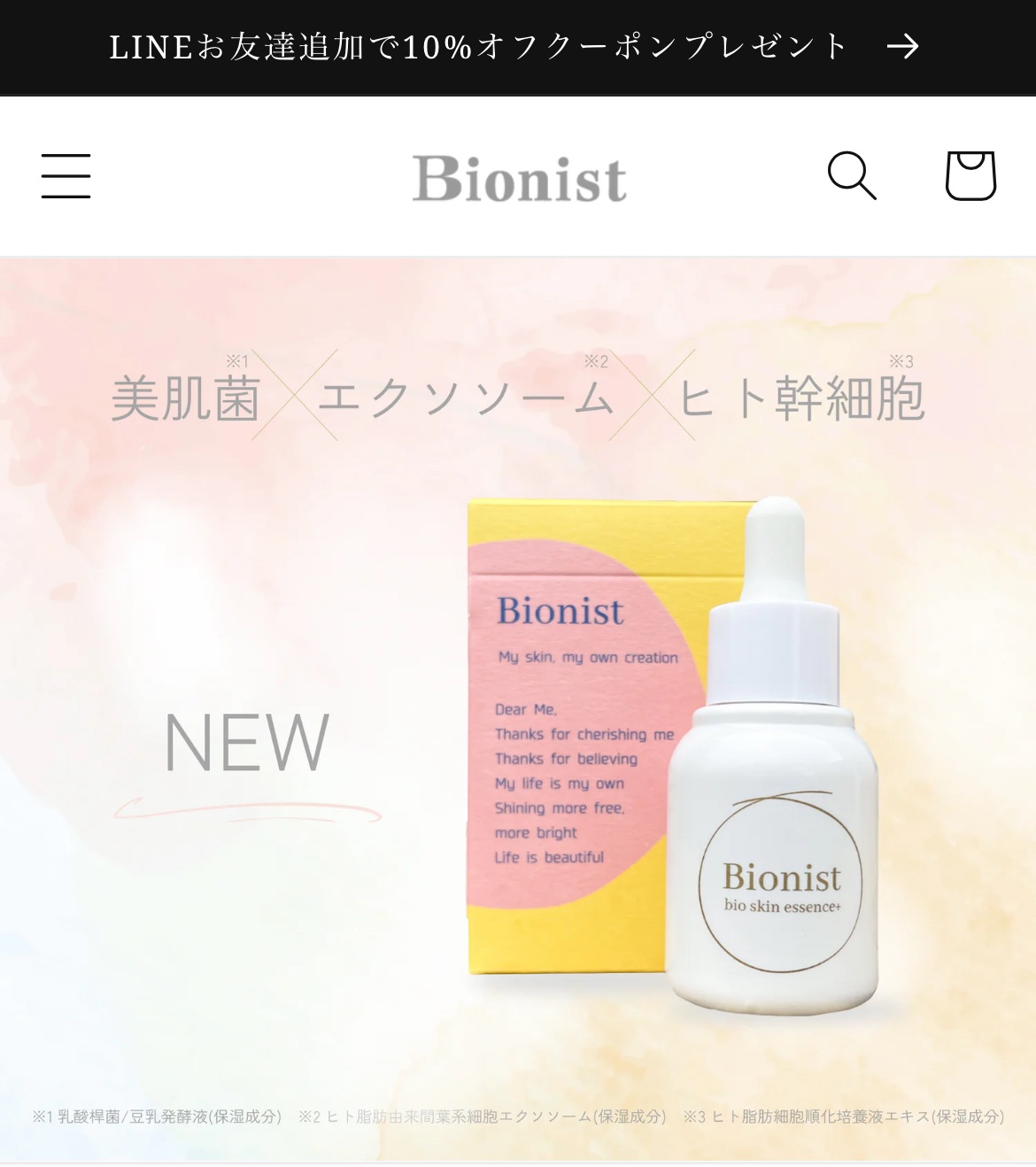Open the shopping cart

point(970,175)
